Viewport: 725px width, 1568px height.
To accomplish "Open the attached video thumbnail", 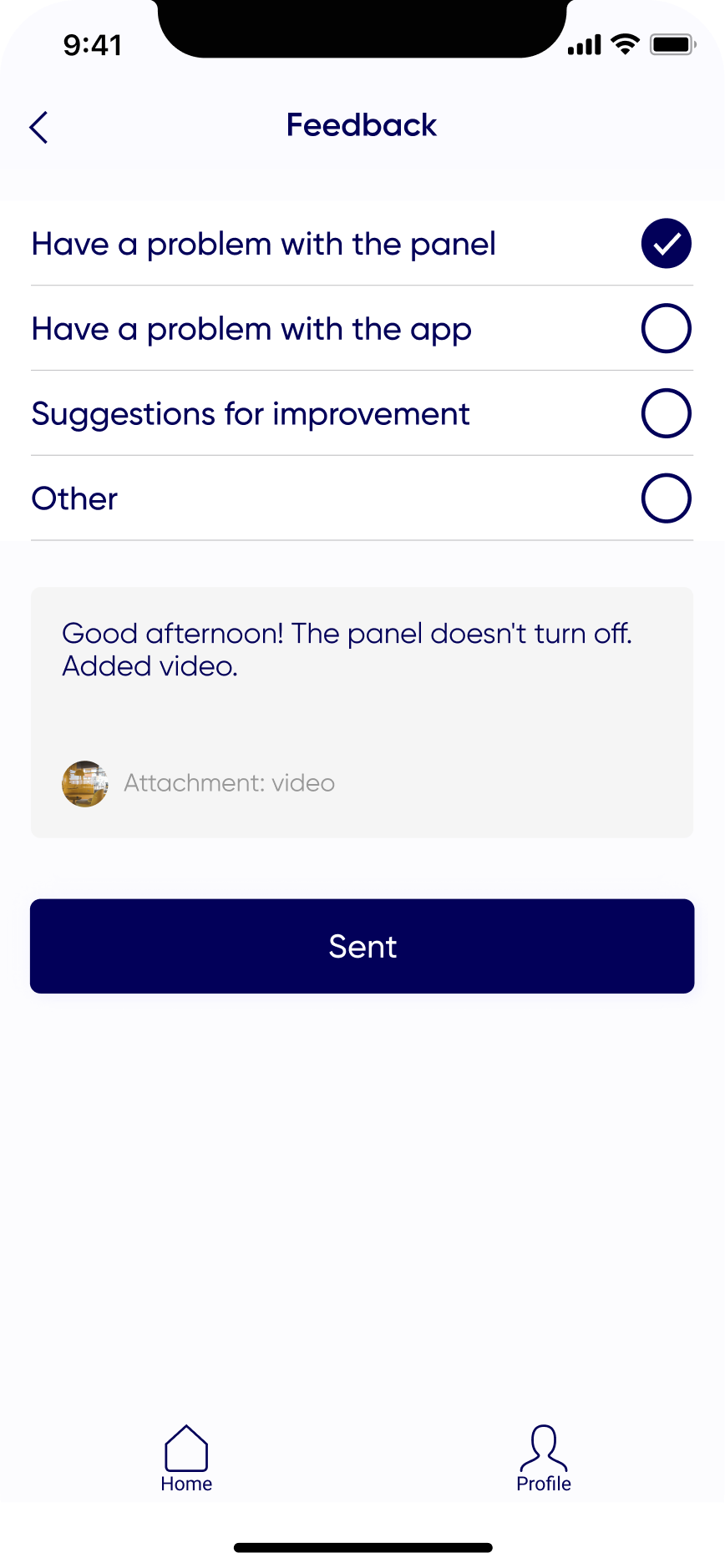I will coord(85,783).
